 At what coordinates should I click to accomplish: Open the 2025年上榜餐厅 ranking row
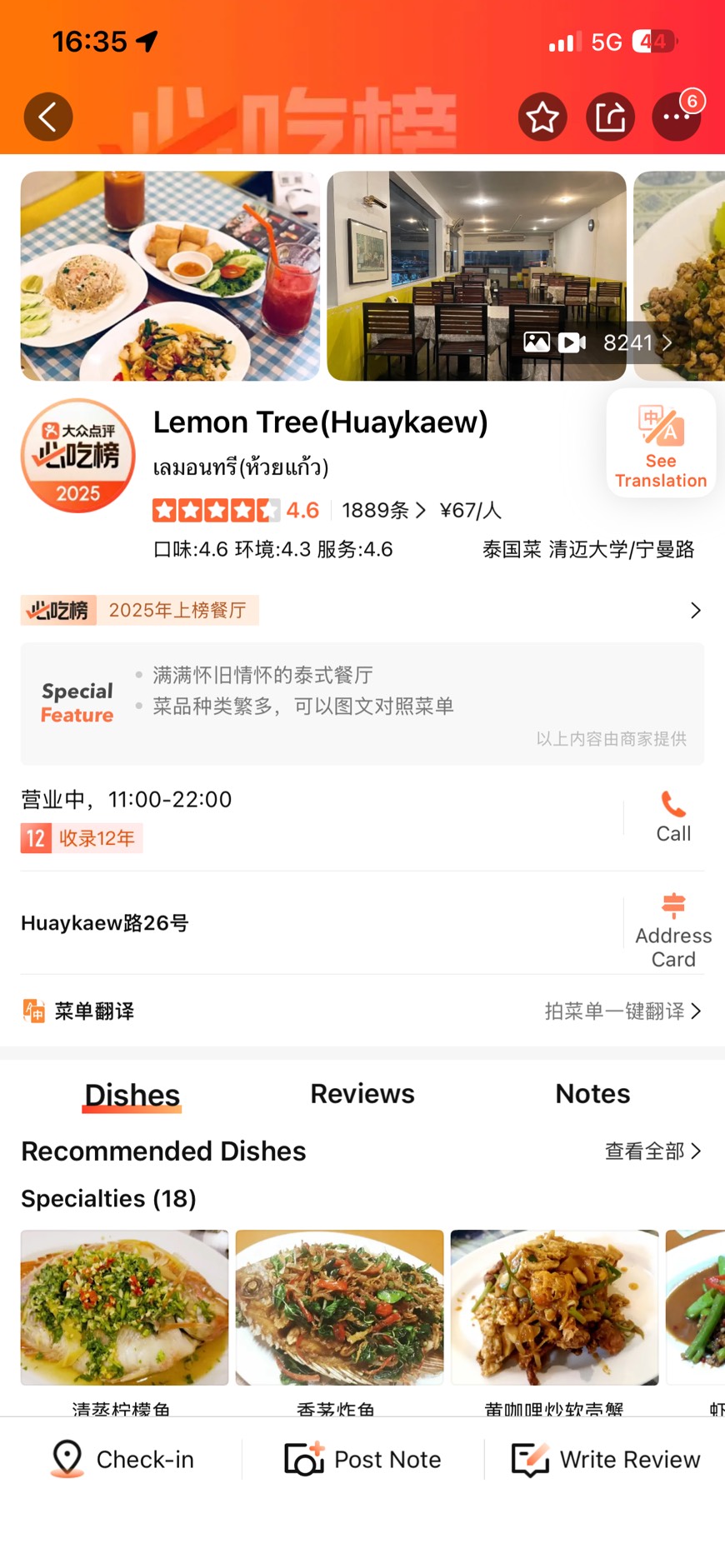click(362, 611)
